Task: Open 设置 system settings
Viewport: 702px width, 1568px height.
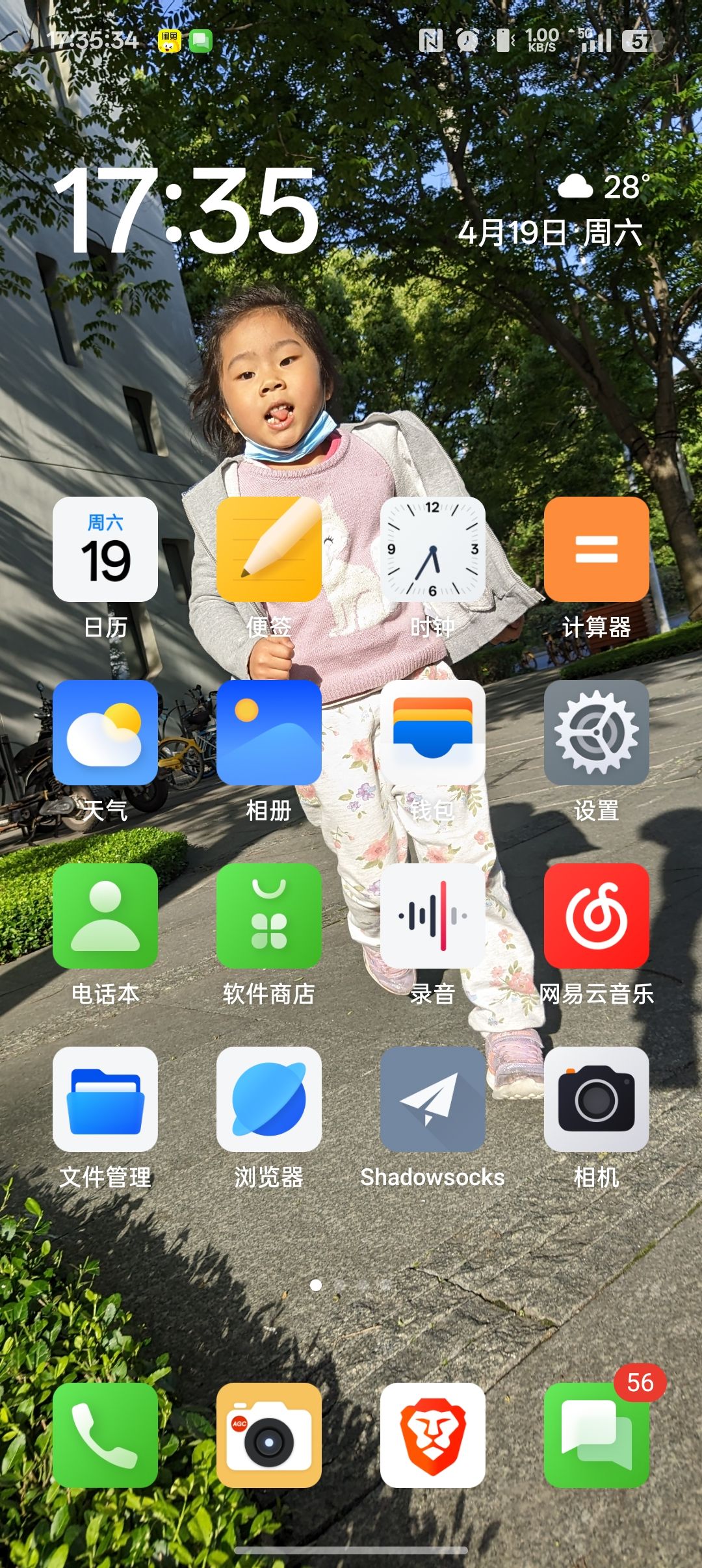Action: 597,733
